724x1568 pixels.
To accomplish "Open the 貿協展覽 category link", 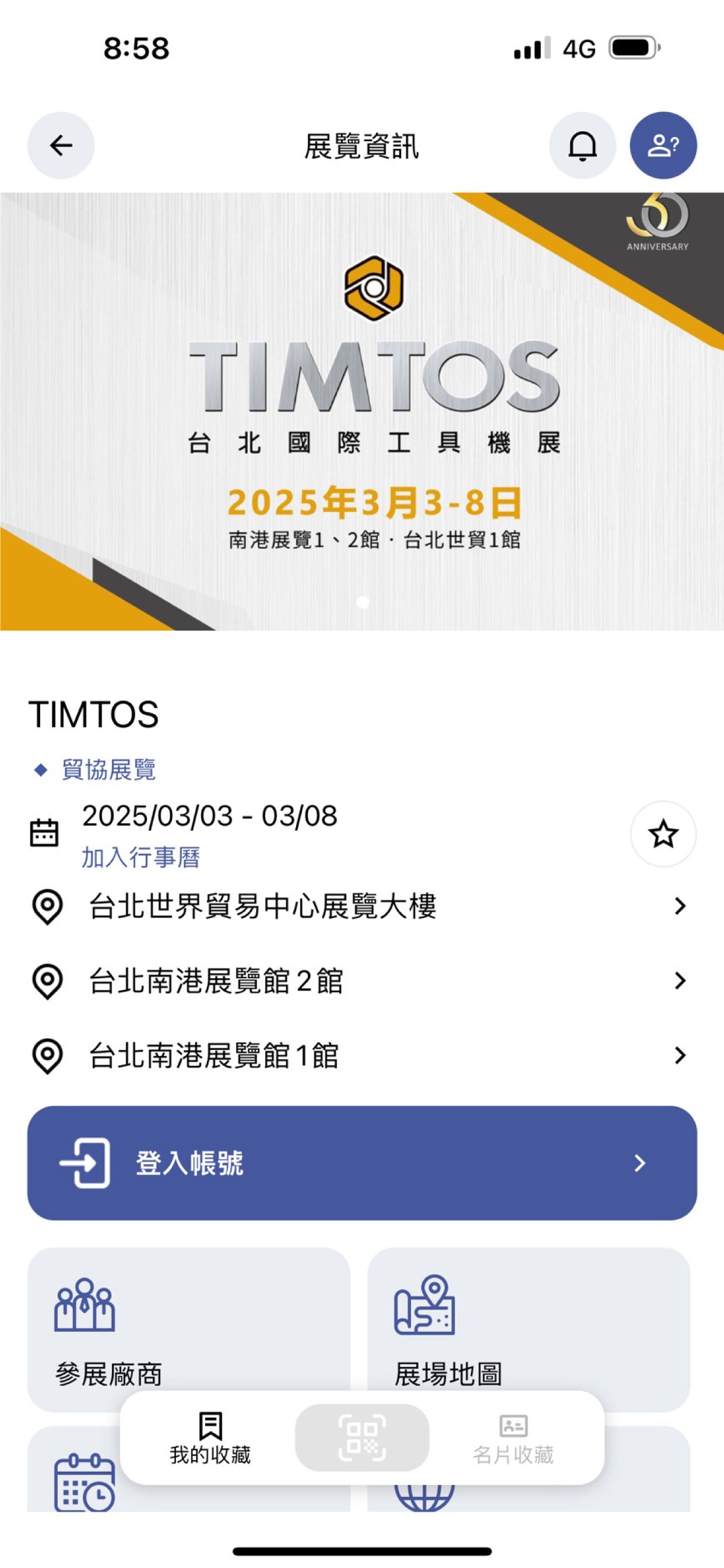I will pyautogui.click(x=107, y=769).
